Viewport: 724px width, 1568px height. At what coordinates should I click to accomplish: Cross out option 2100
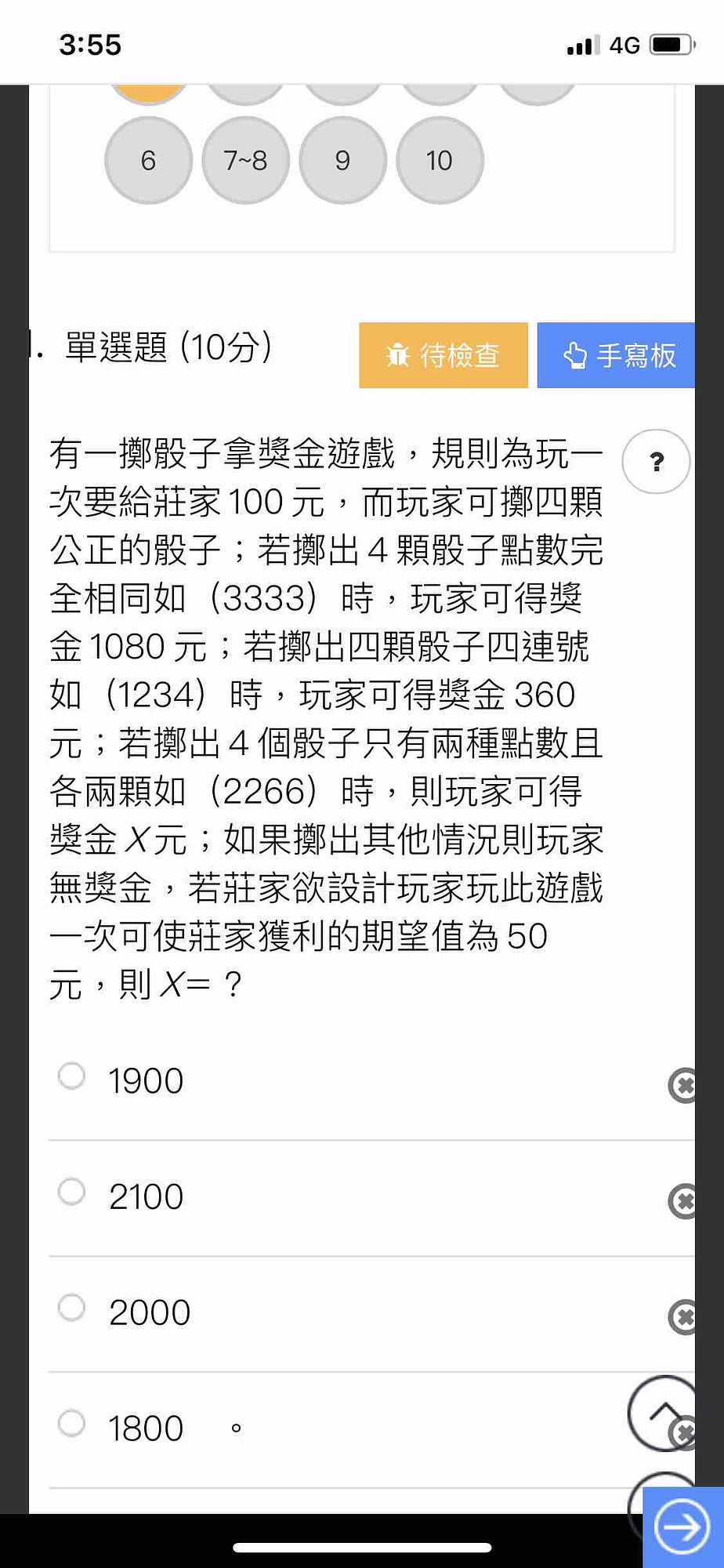pyautogui.click(x=682, y=1201)
